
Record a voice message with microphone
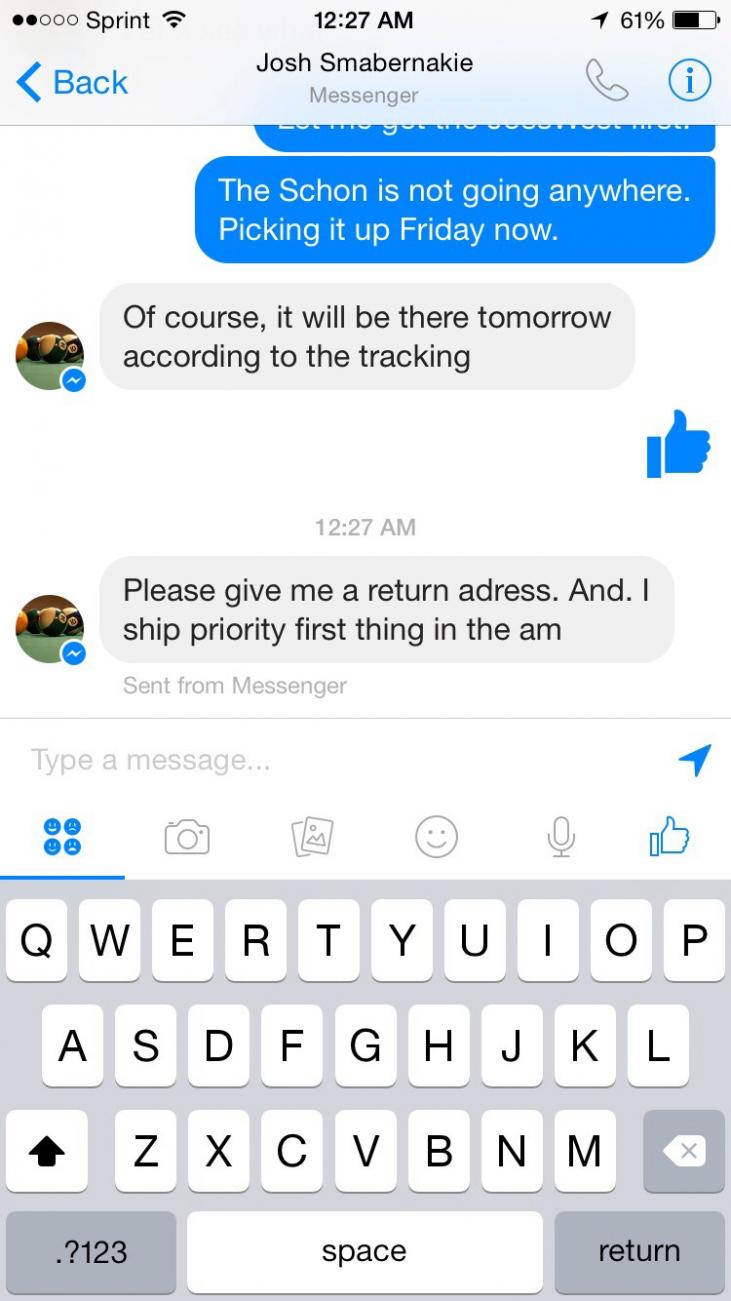pyautogui.click(x=561, y=836)
